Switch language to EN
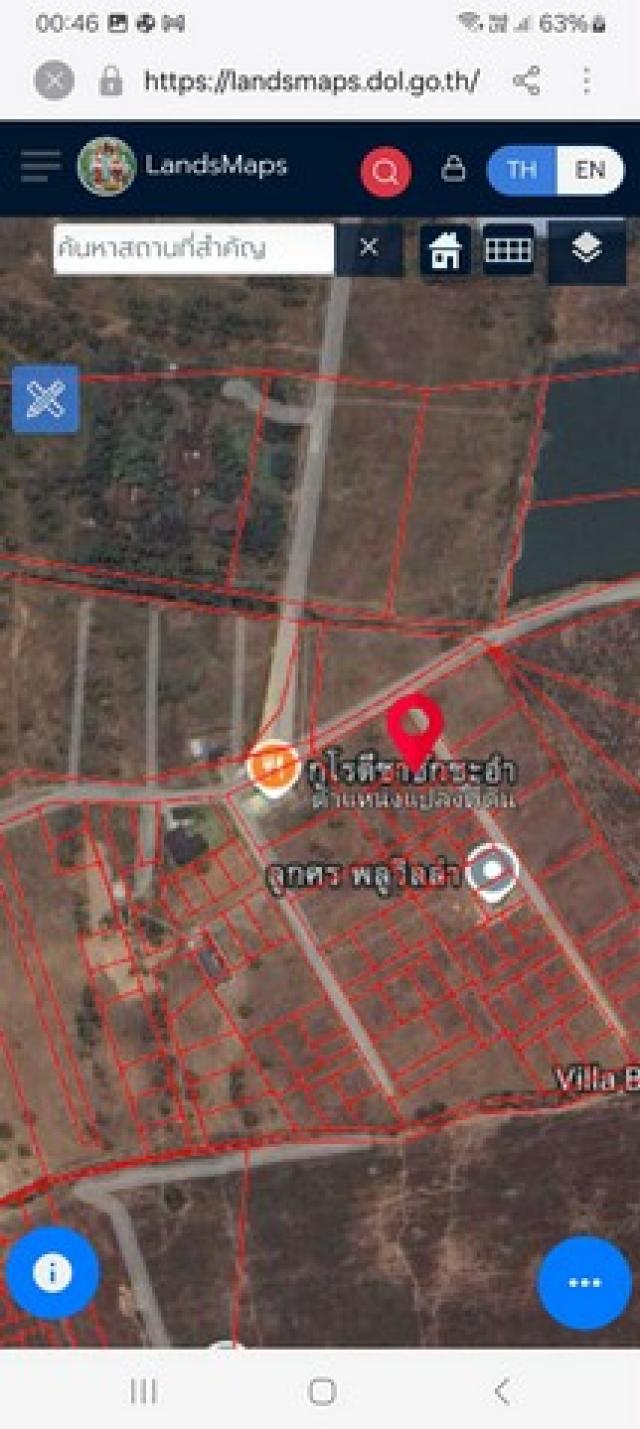The image size is (640, 1429). [x=590, y=170]
